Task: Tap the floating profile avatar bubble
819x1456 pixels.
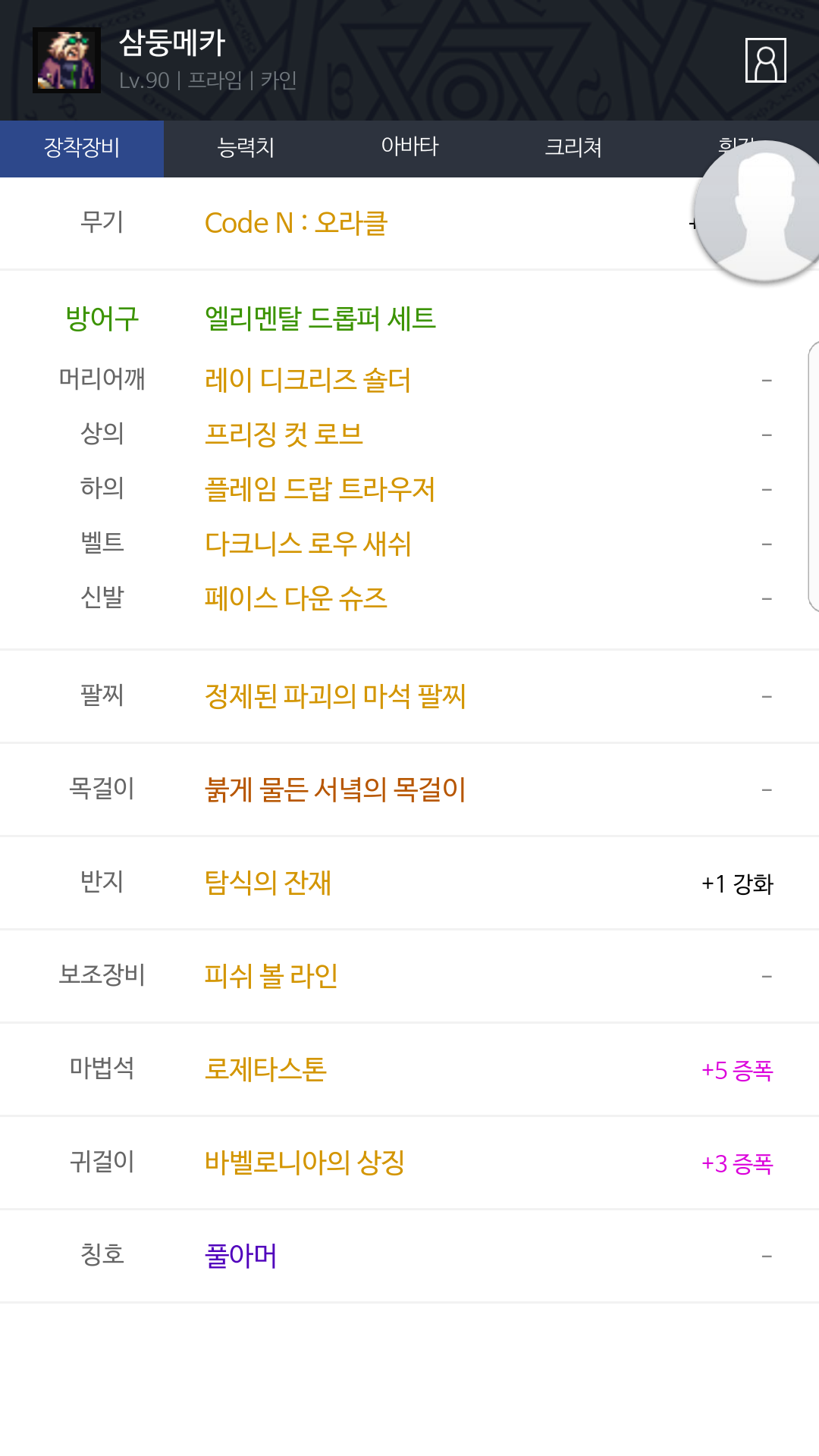Action: pyautogui.click(x=761, y=212)
